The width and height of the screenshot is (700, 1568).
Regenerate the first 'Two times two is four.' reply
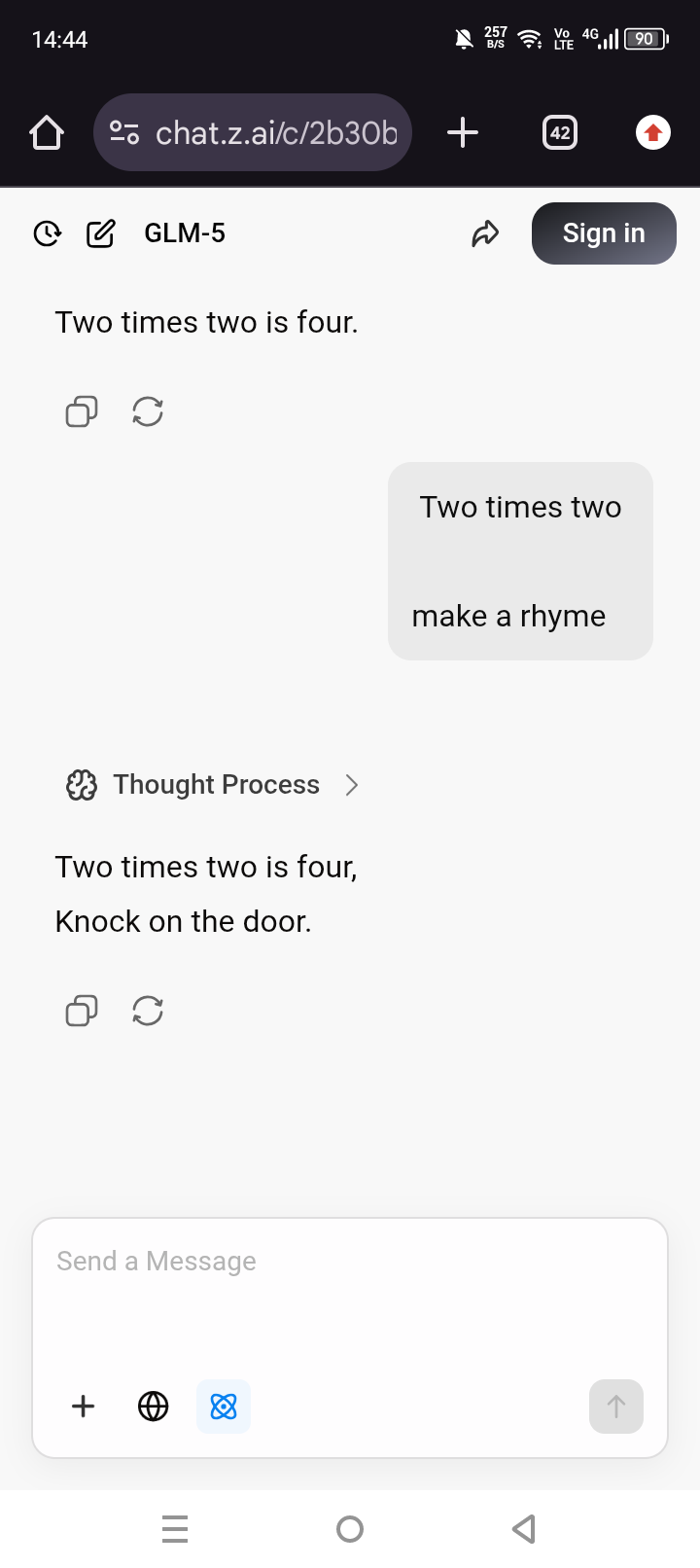(x=148, y=412)
